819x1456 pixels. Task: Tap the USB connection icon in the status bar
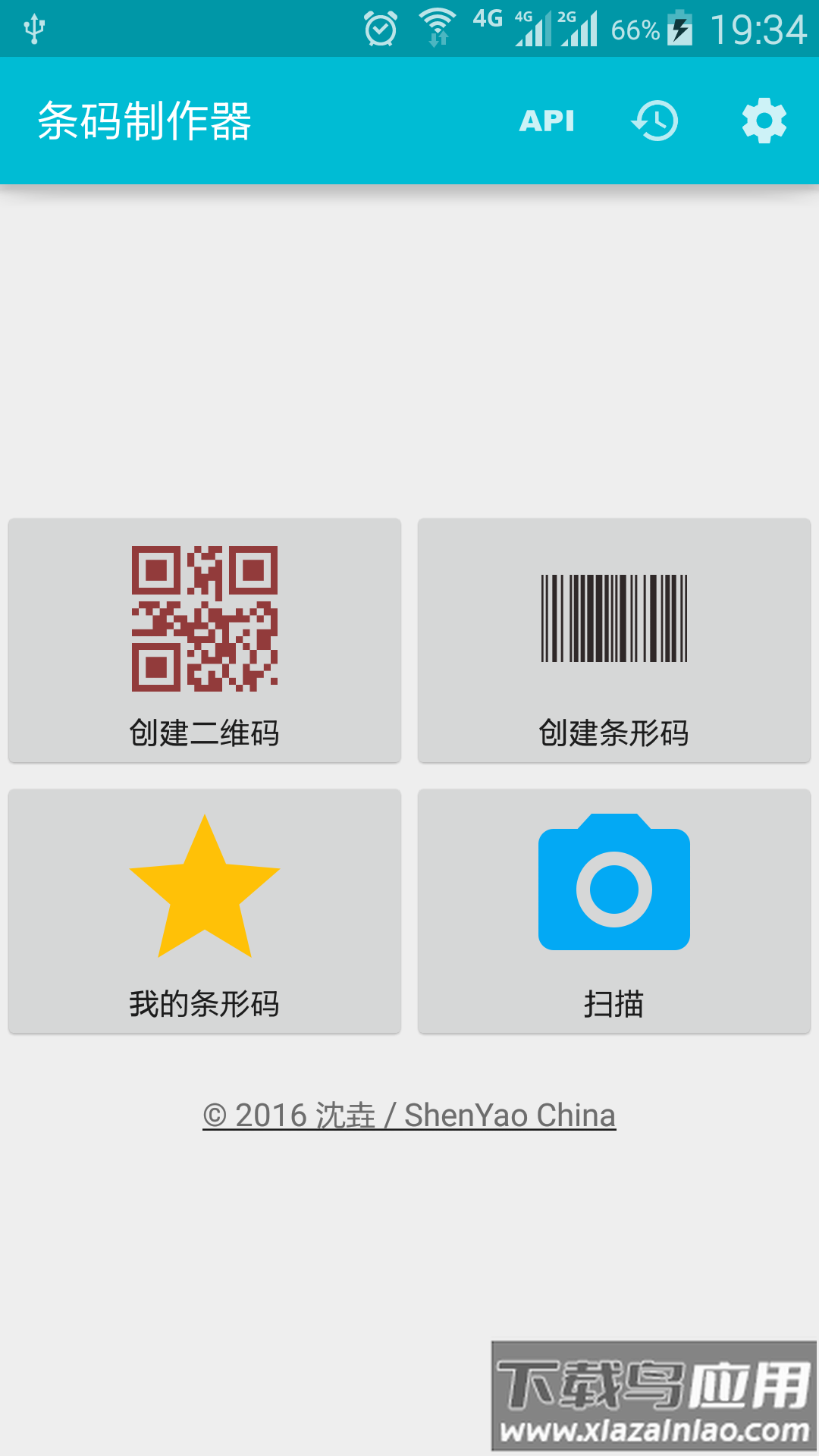coord(36,29)
